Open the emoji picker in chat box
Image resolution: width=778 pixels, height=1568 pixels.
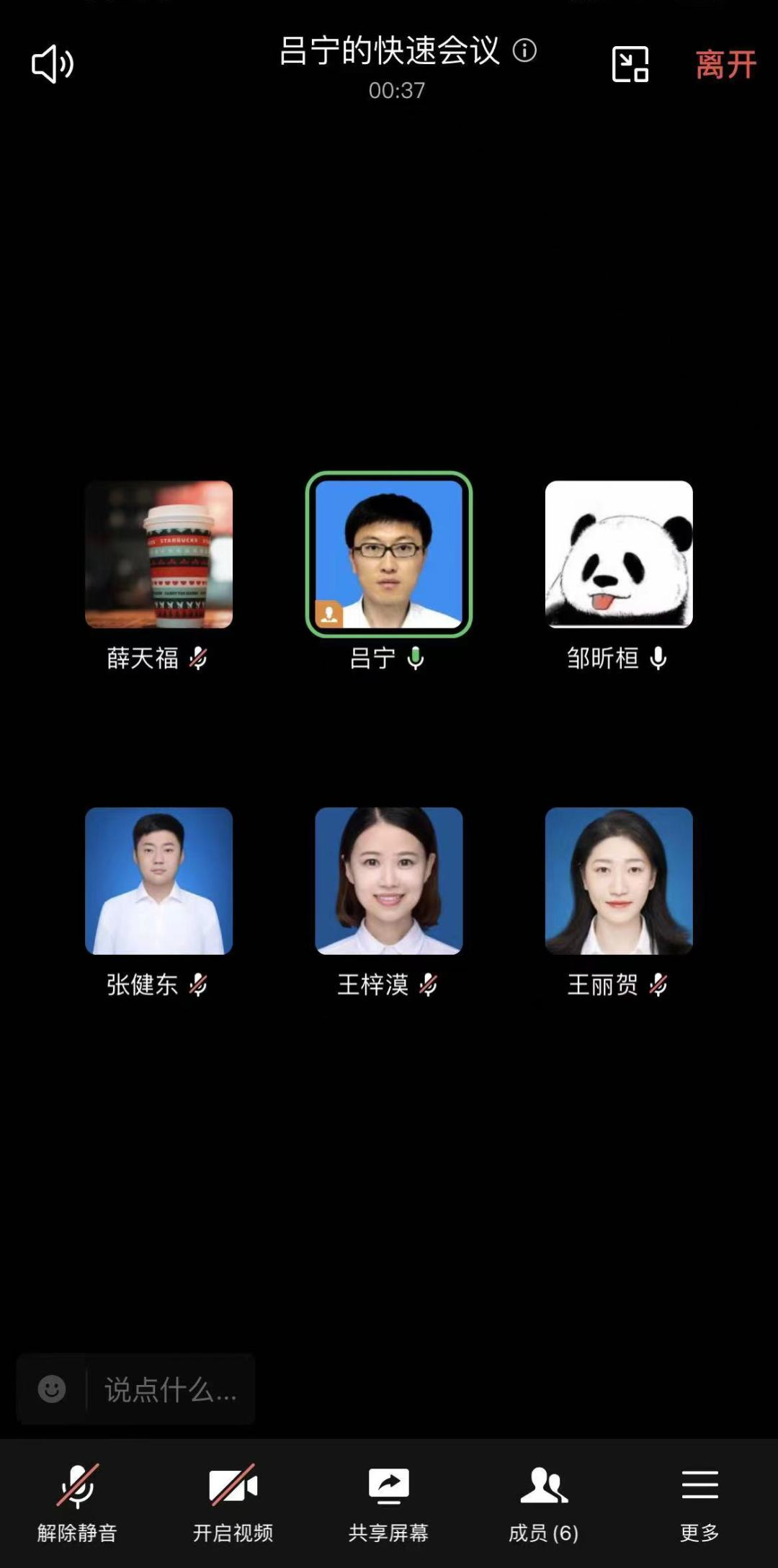point(52,1389)
